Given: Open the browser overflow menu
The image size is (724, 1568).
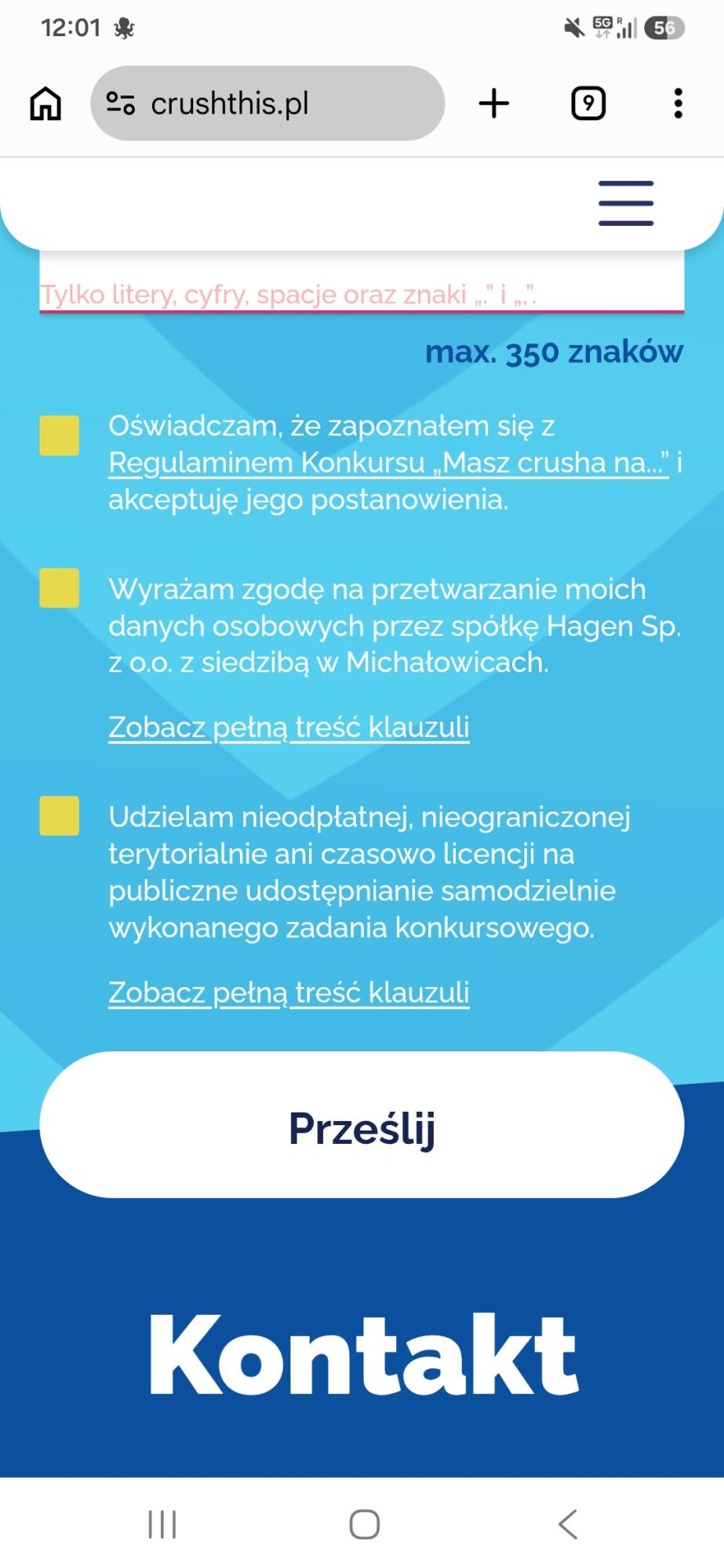Looking at the screenshot, I should pyautogui.click(x=679, y=103).
